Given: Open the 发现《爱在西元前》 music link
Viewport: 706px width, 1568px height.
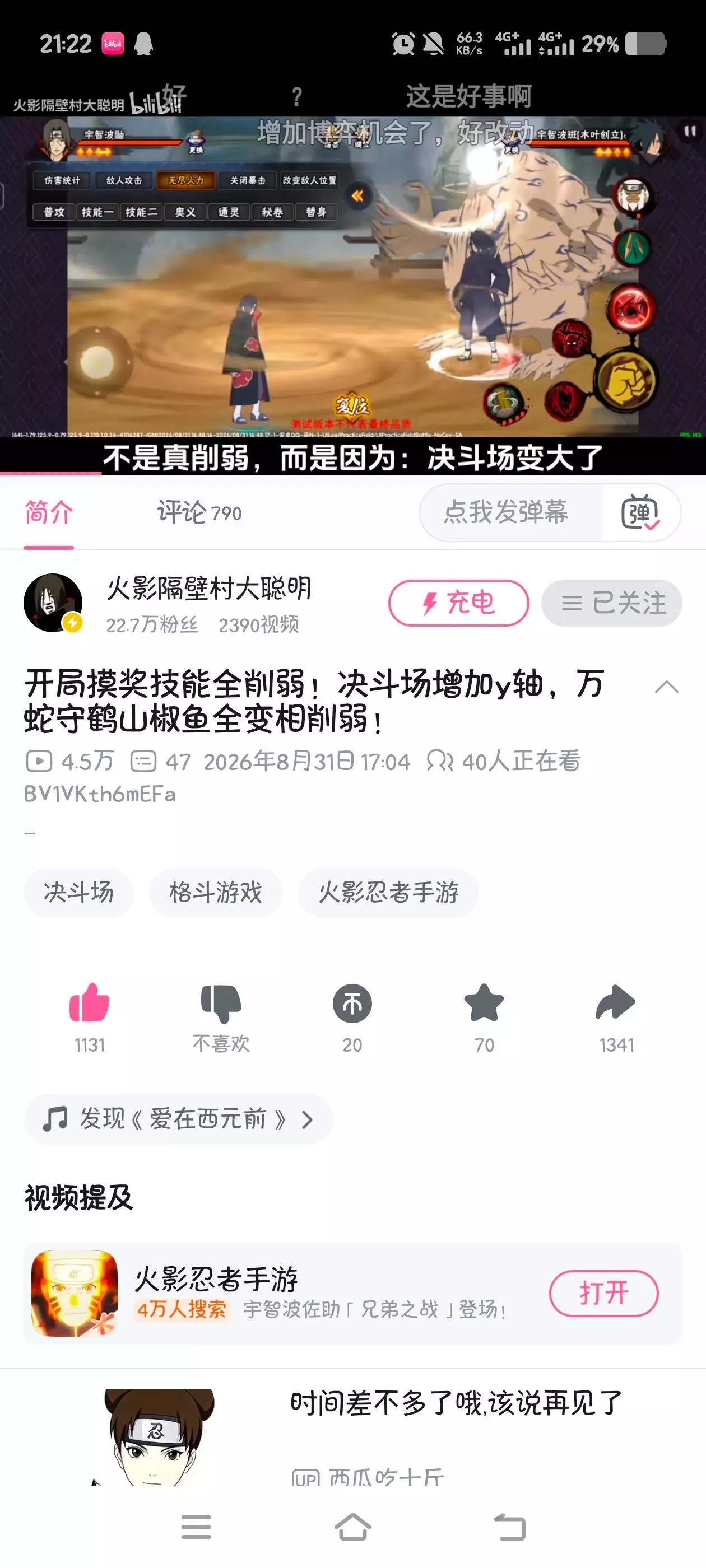Looking at the screenshot, I should click(x=178, y=1119).
